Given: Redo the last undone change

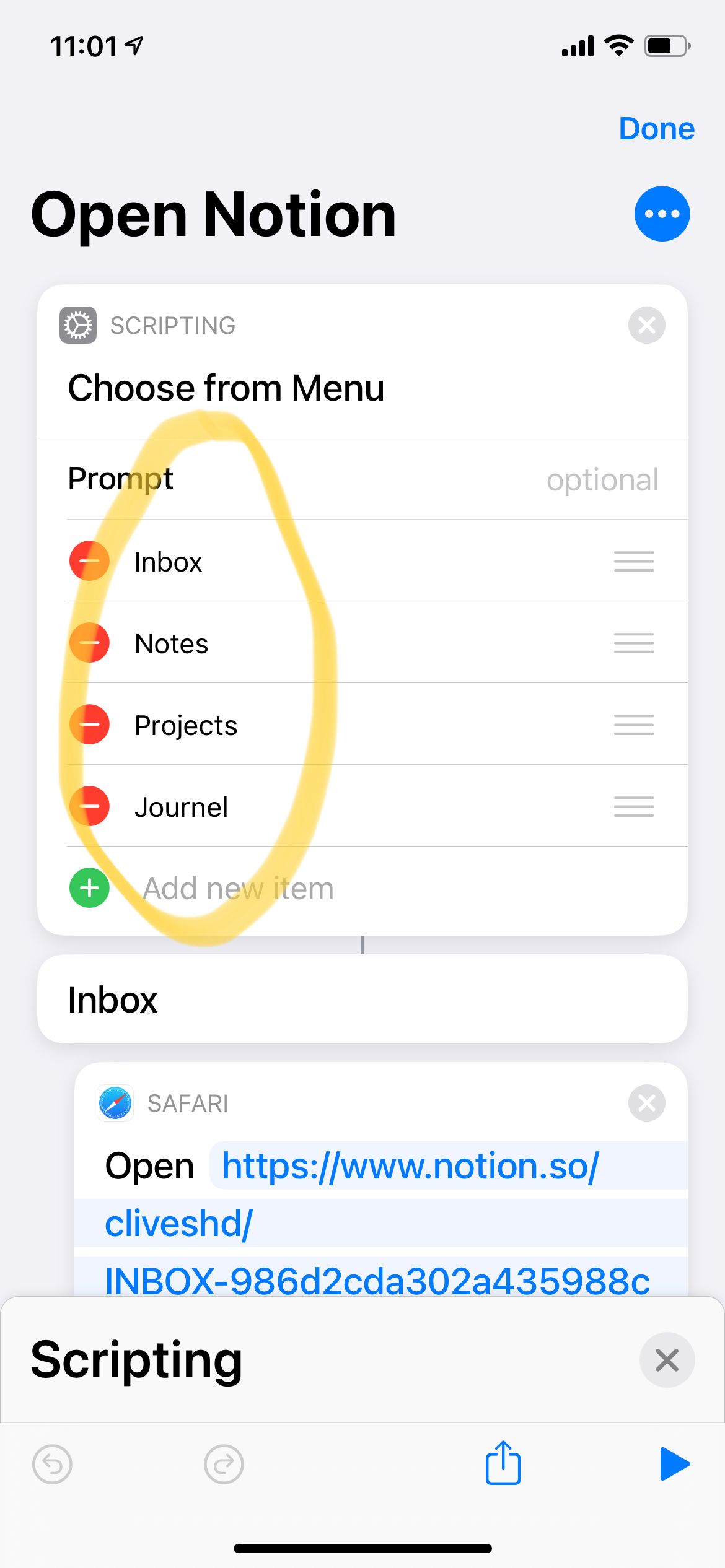Looking at the screenshot, I should pyautogui.click(x=224, y=1465).
